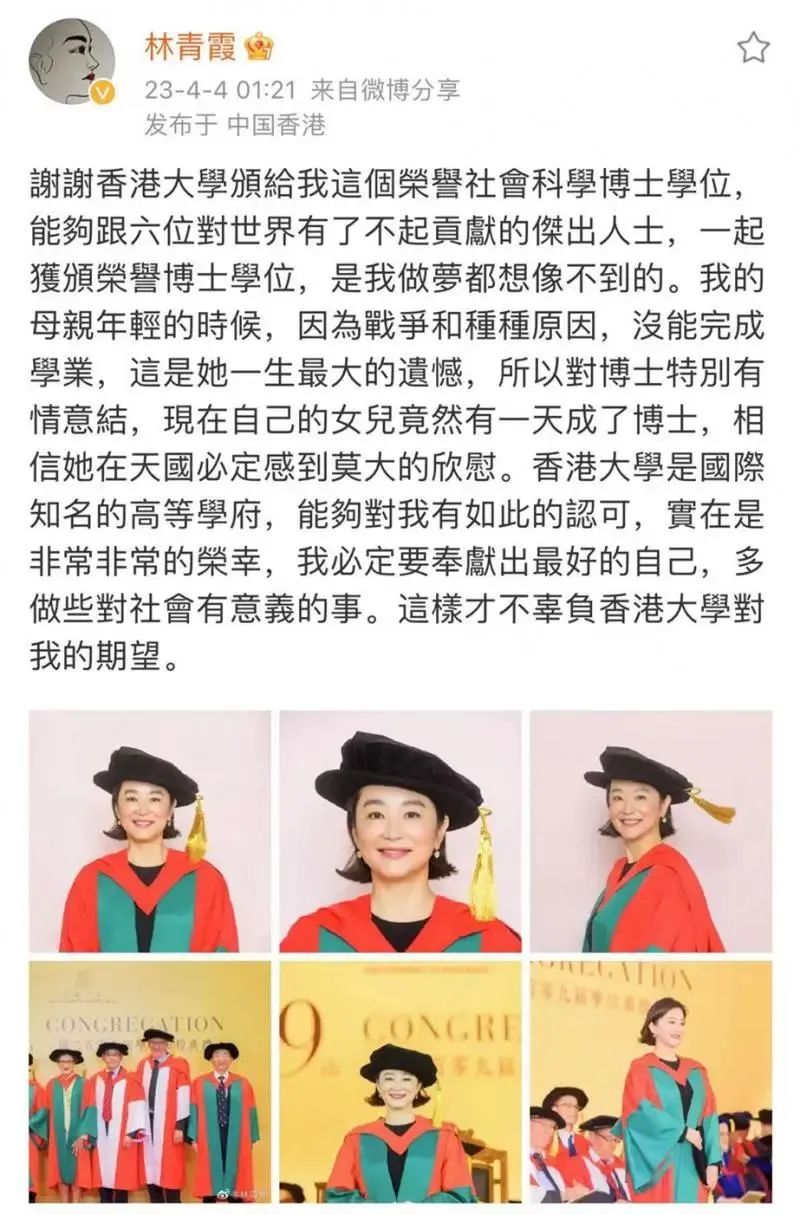
Task: Open the close-up center portrait photo
Action: coord(400,831)
